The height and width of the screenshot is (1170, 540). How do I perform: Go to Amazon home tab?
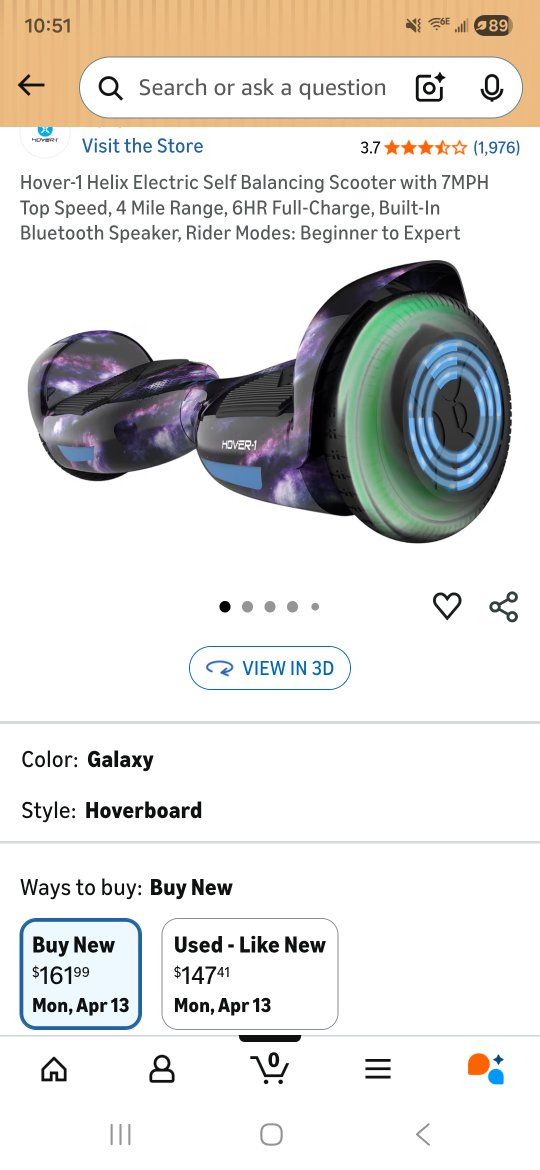[x=54, y=1069]
